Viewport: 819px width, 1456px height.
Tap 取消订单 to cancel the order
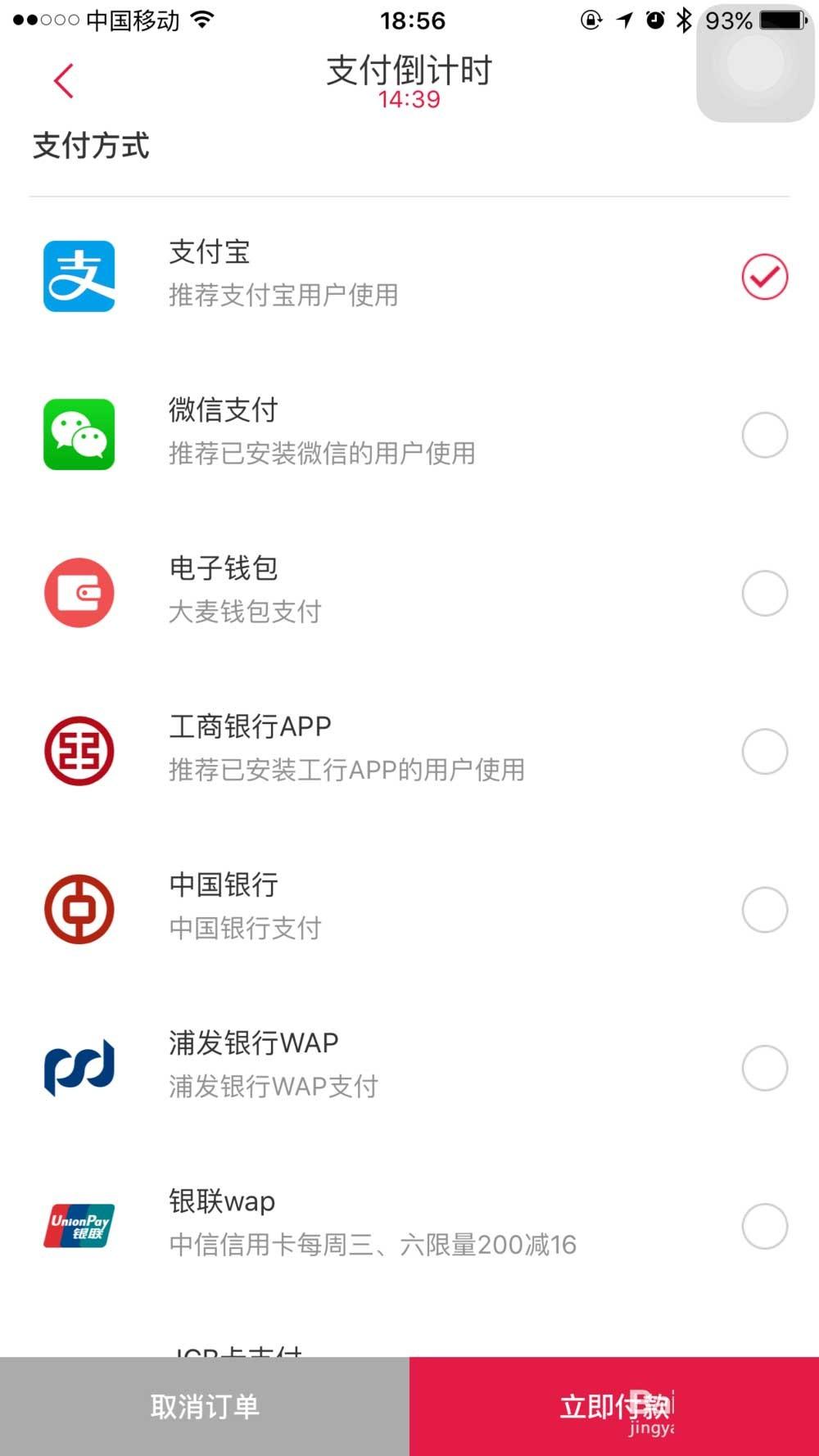point(204,1405)
